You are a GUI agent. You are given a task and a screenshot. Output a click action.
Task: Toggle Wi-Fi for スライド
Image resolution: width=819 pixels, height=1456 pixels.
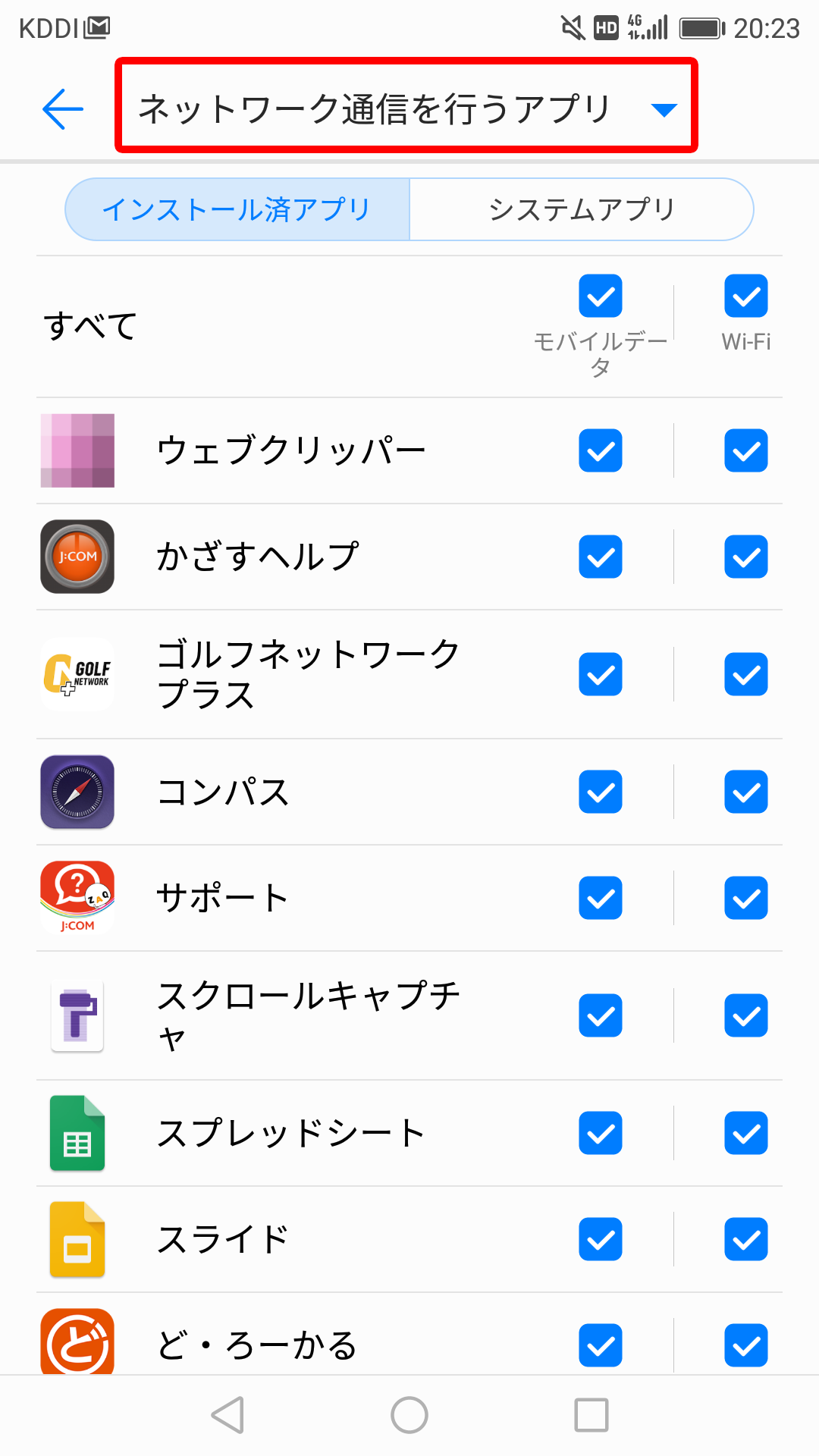(746, 1239)
